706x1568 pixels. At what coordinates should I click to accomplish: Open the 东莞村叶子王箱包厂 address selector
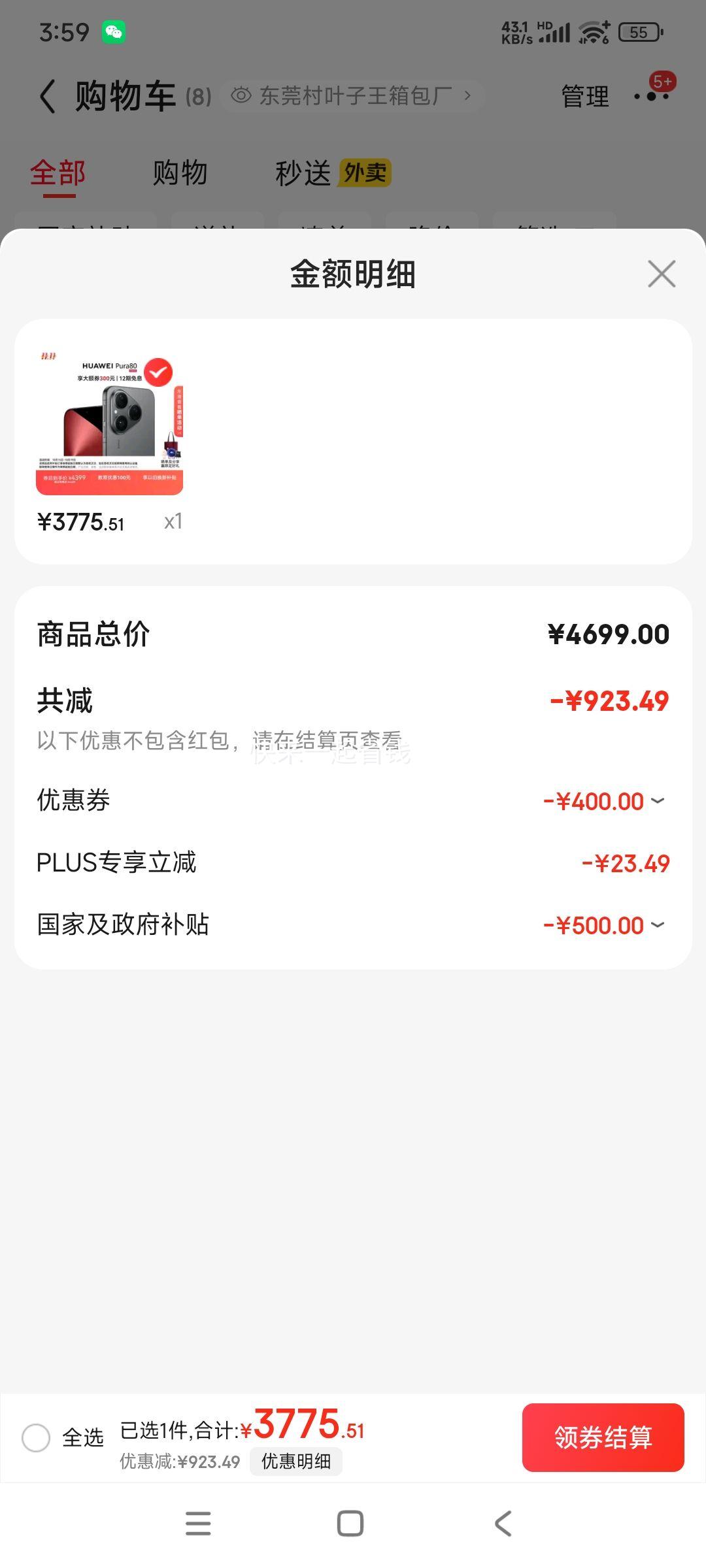click(x=353, y=96)
